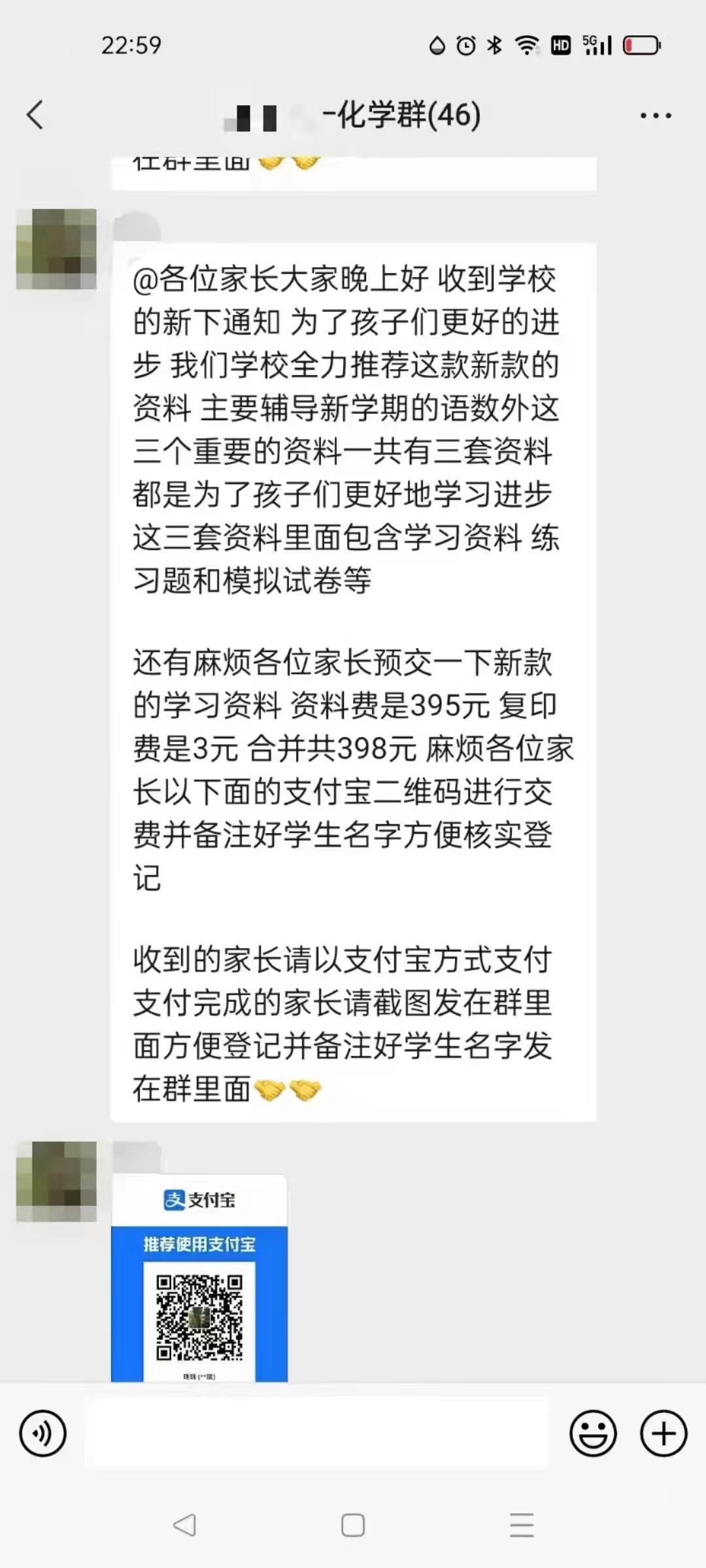This screenshot has width=706, height=1568.
Task: Open the three-dot chat info menu
Action: point(655,116)
